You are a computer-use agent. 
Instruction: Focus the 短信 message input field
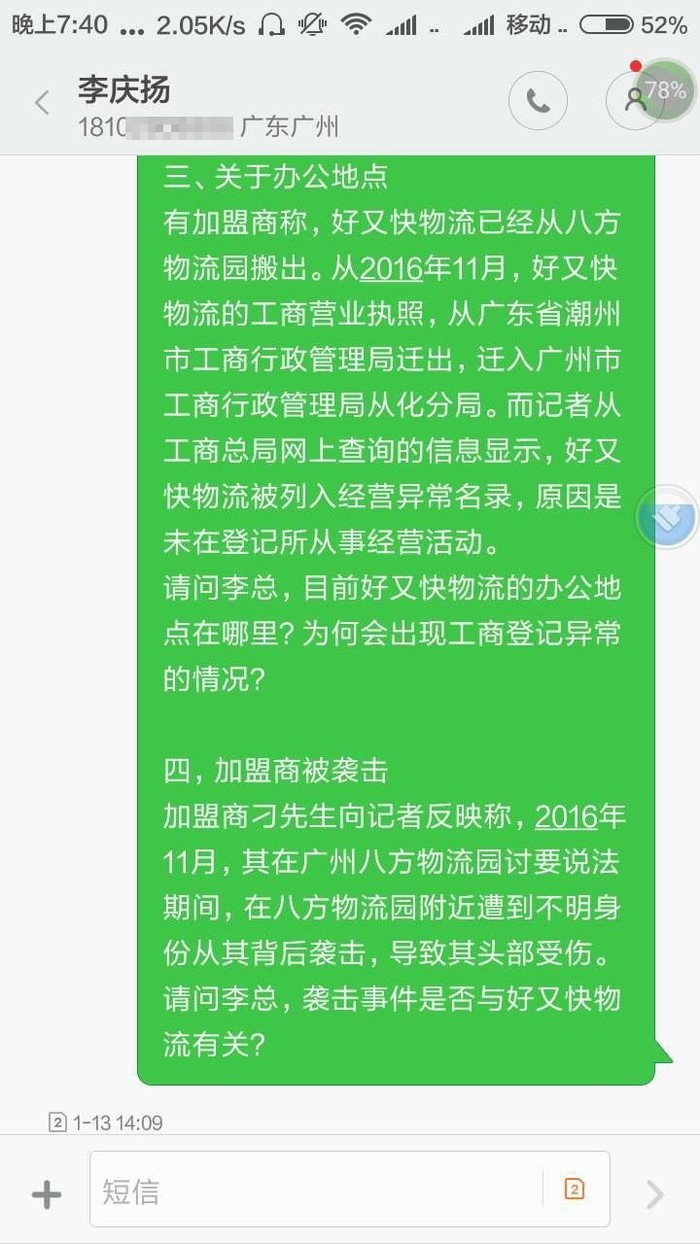tap(316, 1190)
